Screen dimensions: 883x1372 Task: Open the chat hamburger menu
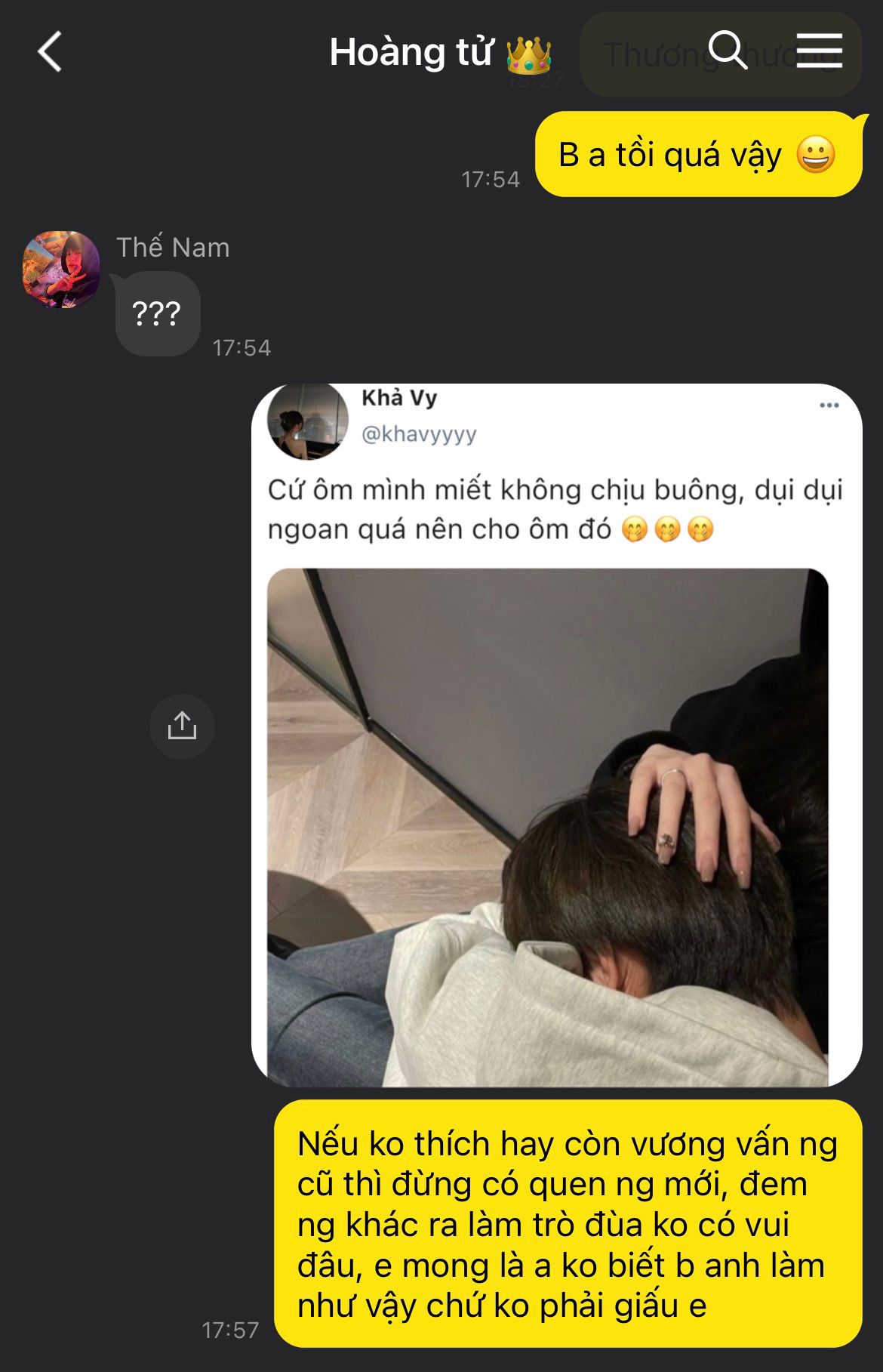pos(819,51)
